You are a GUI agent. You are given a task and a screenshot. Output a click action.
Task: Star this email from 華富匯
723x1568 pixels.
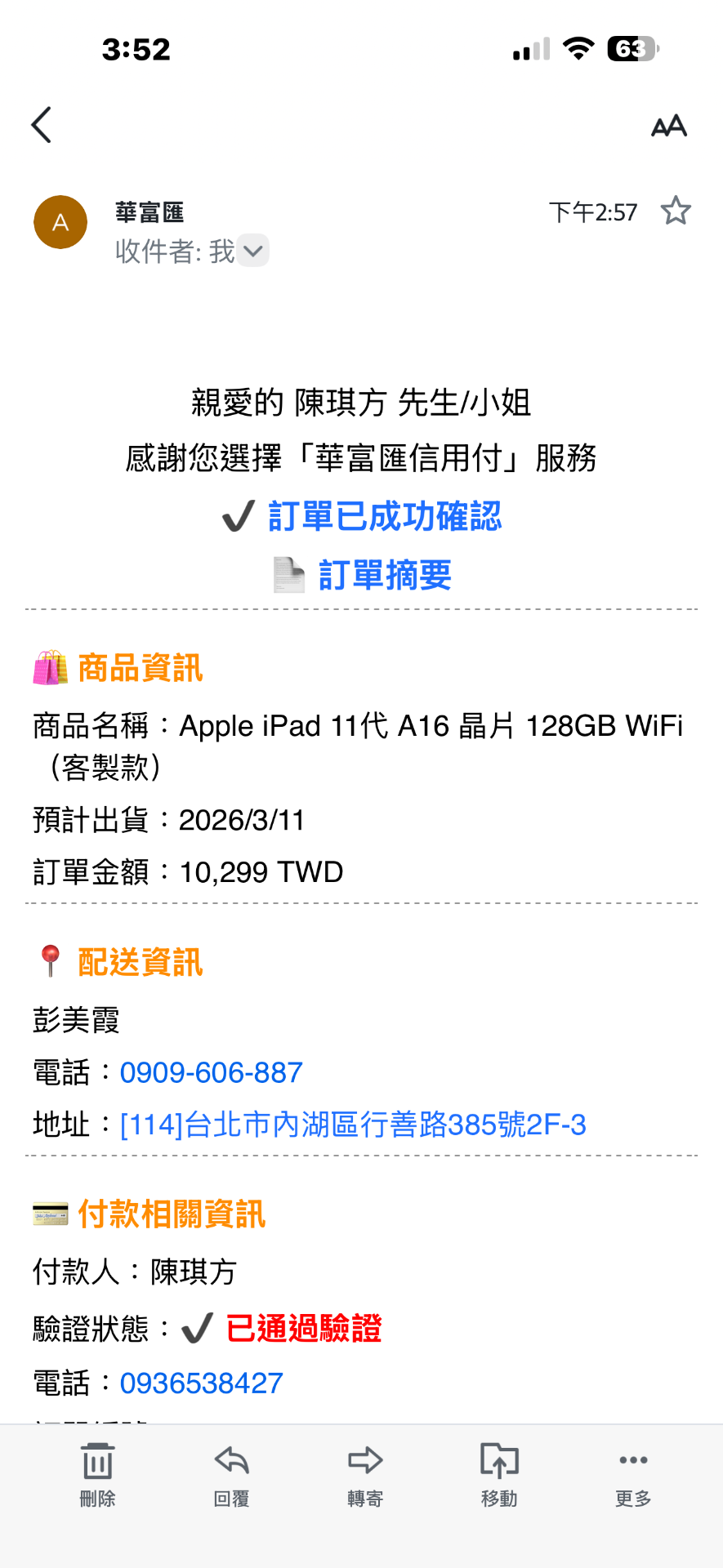[676, 212]
